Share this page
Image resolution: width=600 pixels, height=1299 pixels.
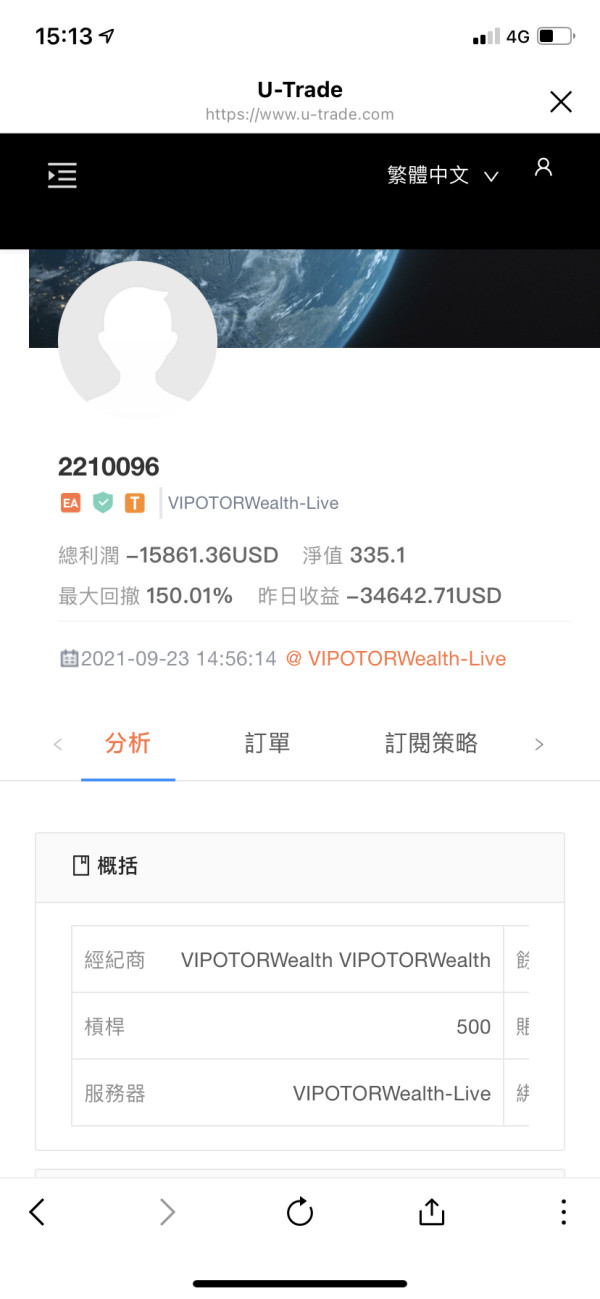pyautogui.click(x=431, y=1211)
